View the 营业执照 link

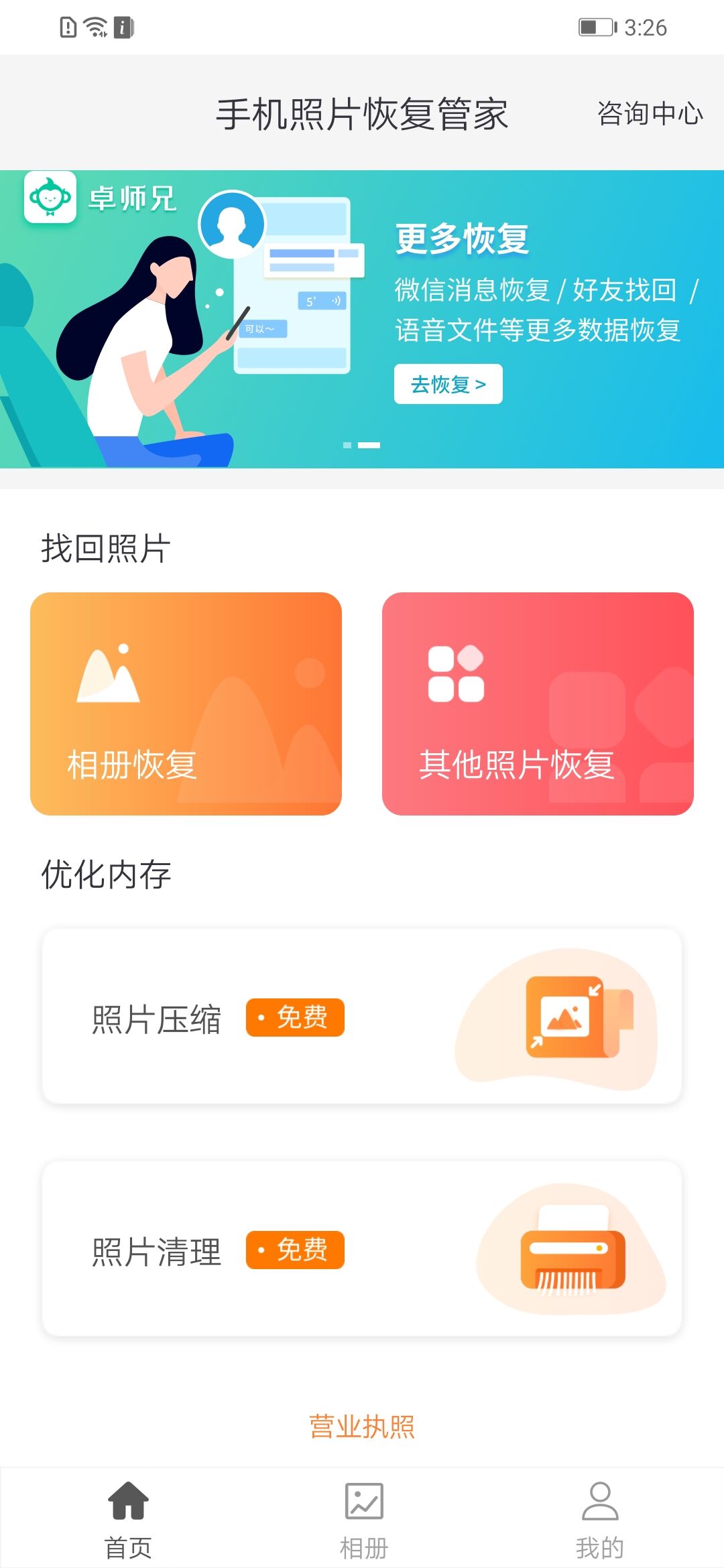tap(362, 1426)
